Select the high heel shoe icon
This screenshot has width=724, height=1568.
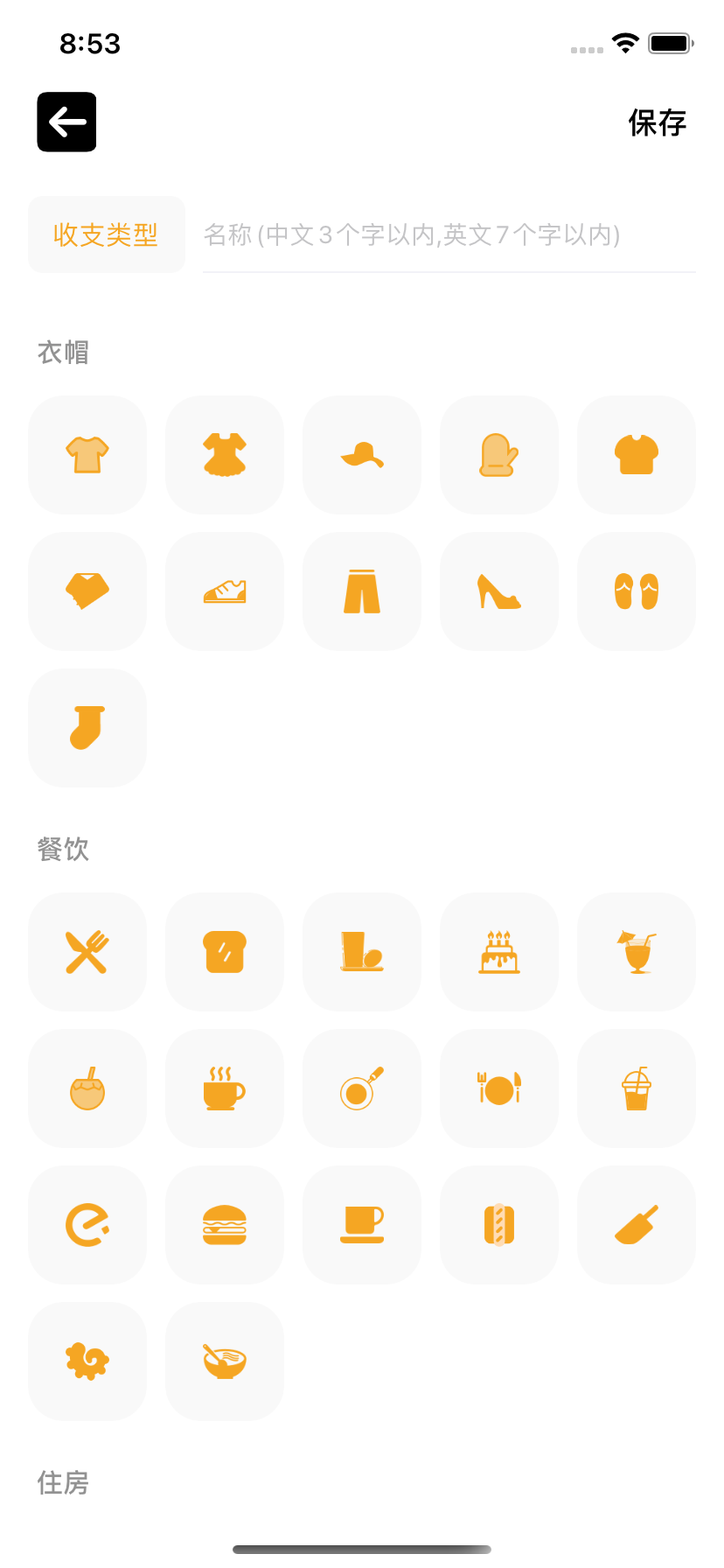point(499,591)
